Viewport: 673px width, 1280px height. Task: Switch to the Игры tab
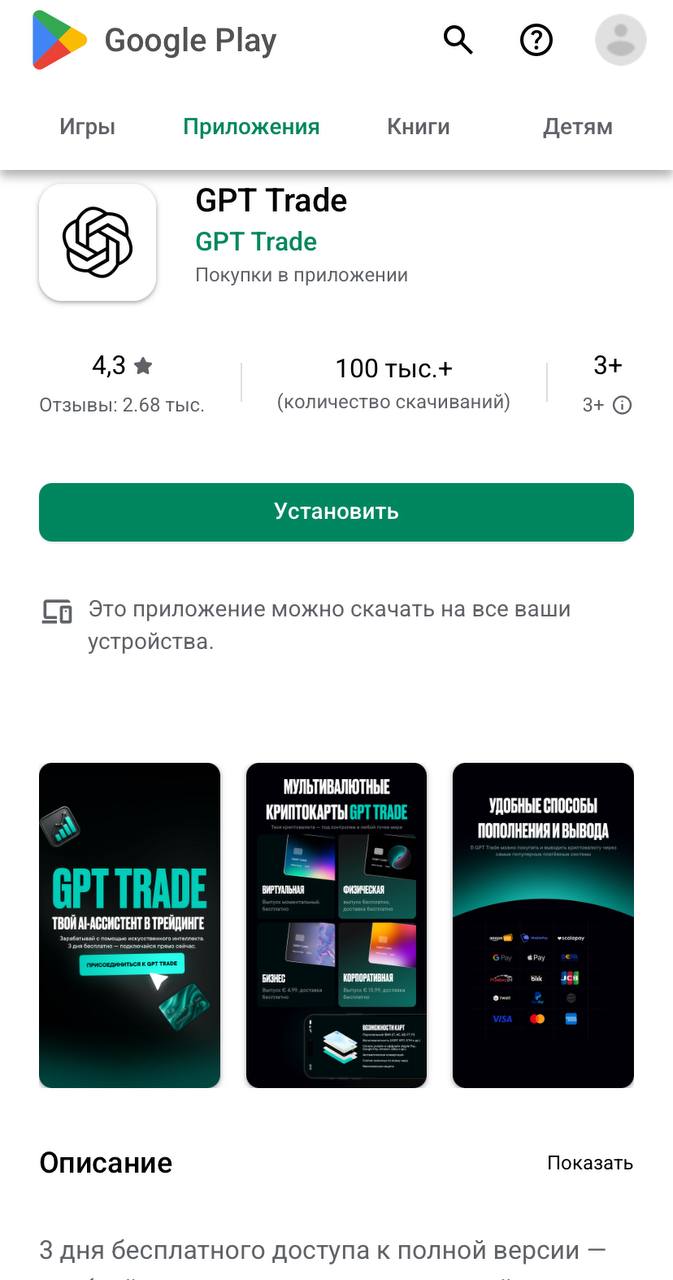tap(87, 127)
